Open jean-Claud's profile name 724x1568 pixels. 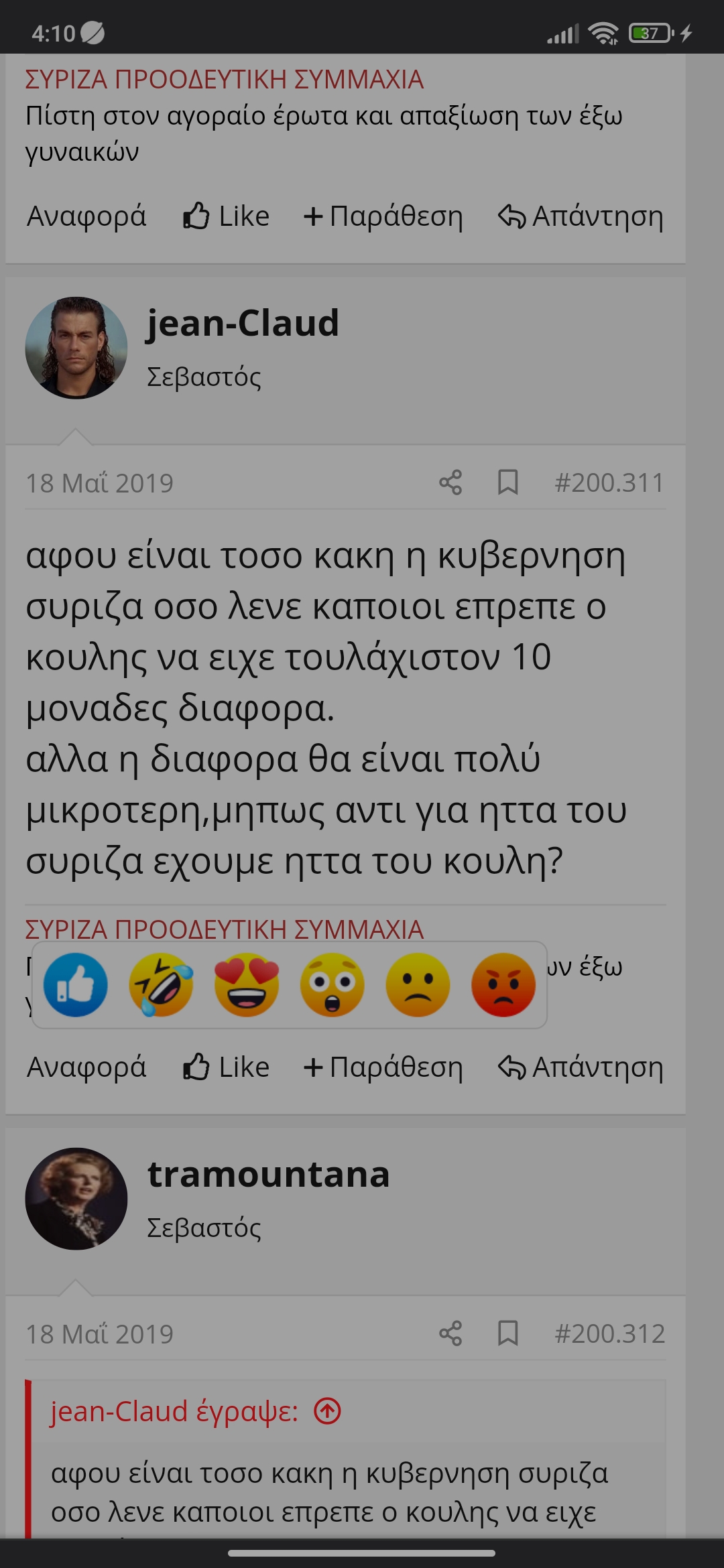[x=243, y=323]
